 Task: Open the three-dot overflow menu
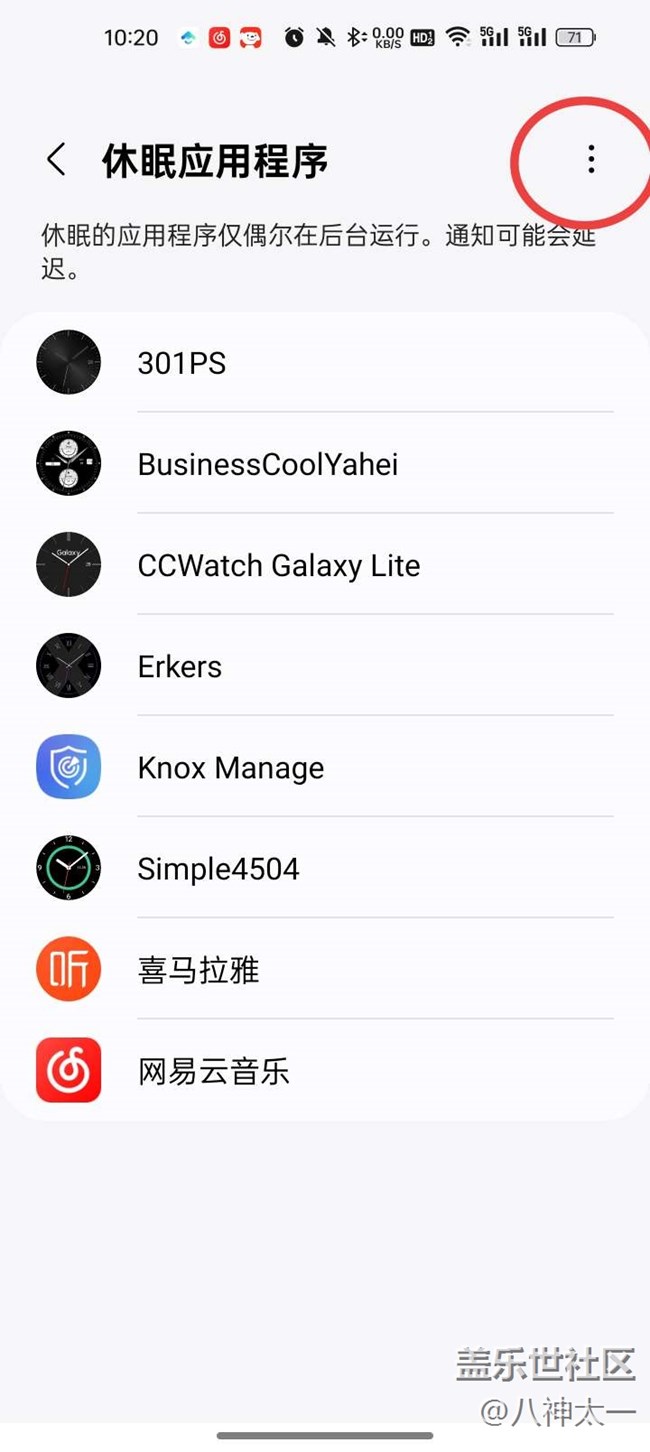[x=591, y=159]
